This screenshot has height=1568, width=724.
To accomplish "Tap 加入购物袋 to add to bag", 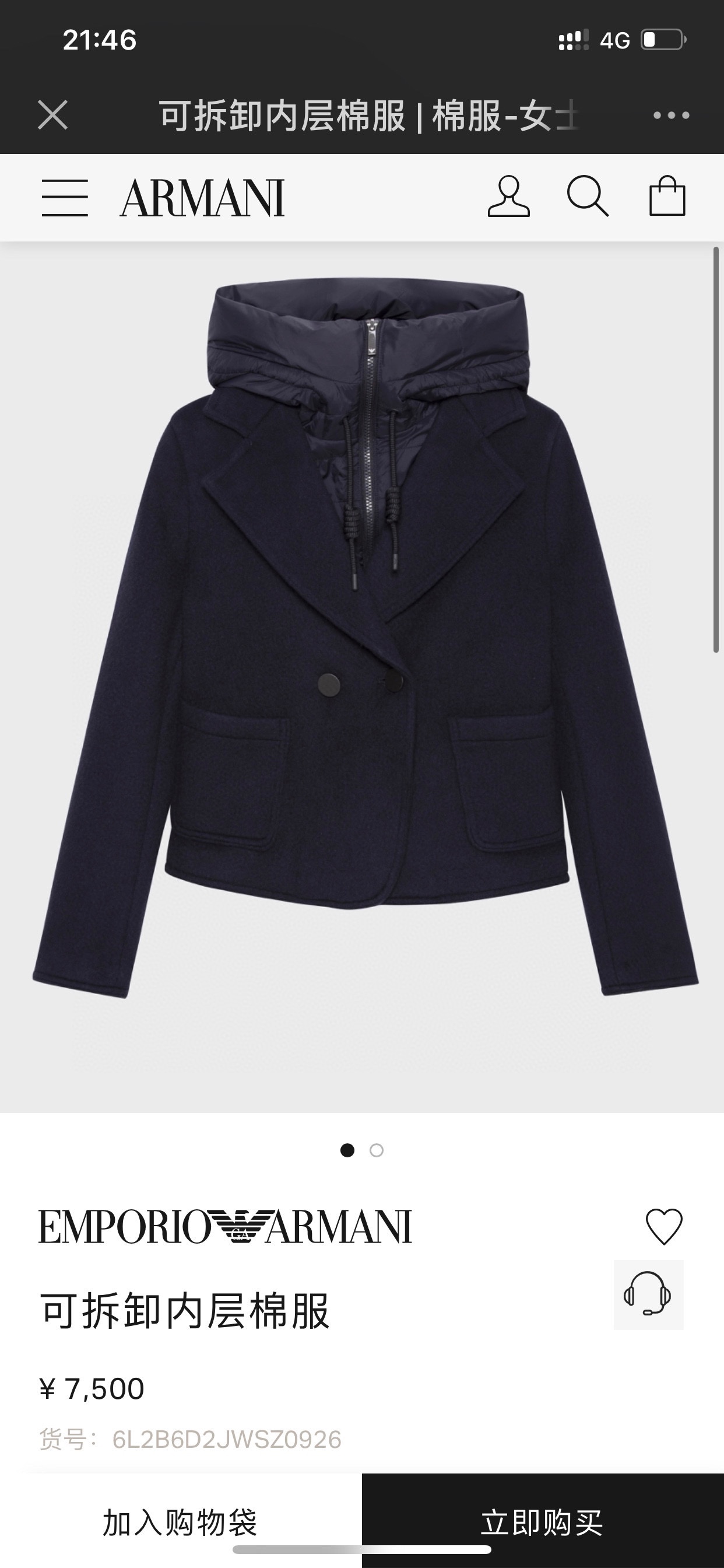I will (181, 1522).
